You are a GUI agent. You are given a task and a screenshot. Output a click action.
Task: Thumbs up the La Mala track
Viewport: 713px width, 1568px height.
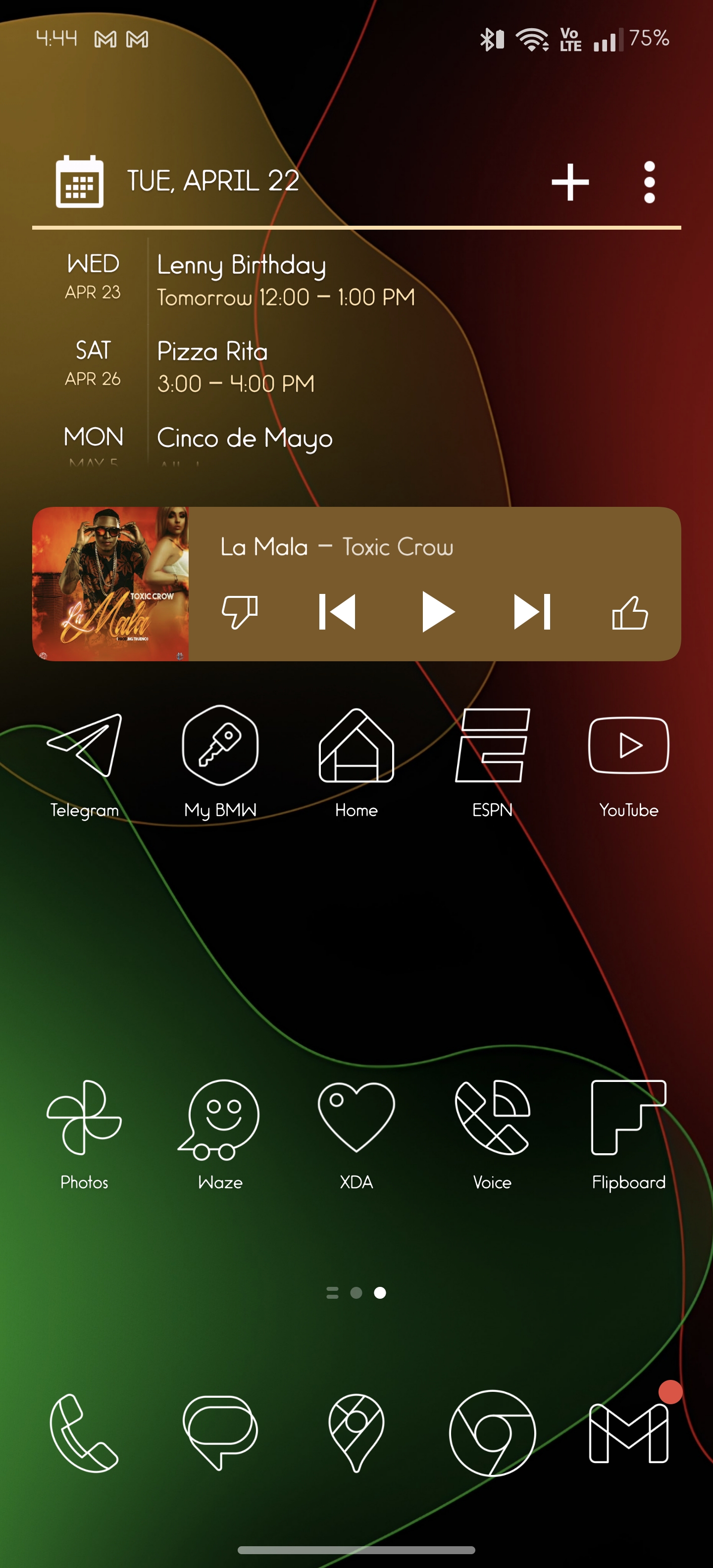(630, 612)
